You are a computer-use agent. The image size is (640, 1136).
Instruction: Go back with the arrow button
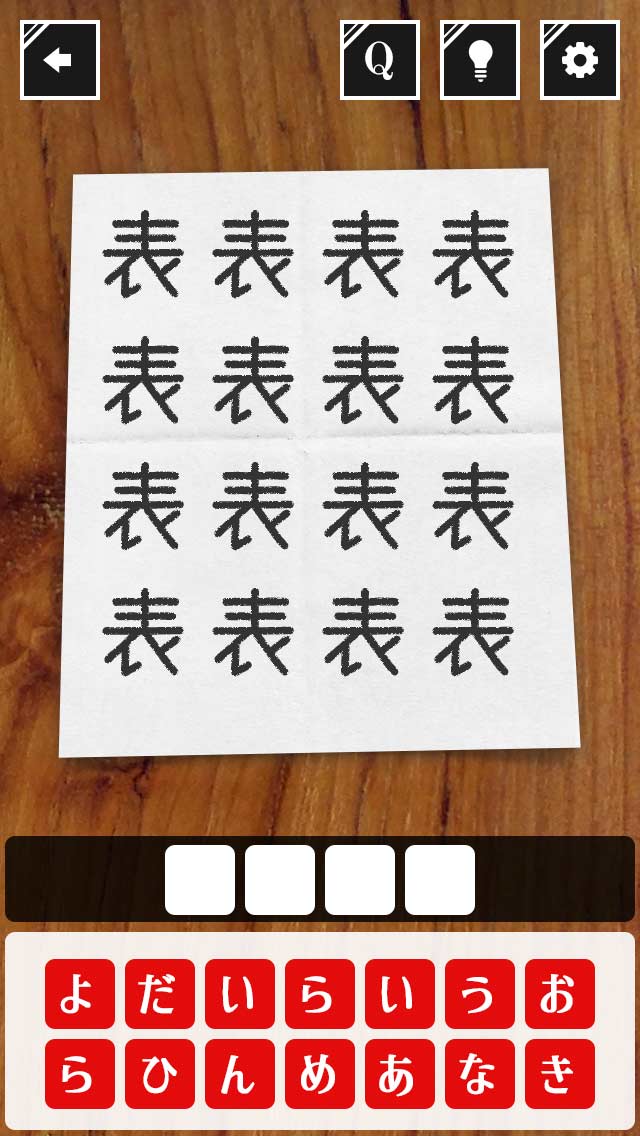click(60, 60)
